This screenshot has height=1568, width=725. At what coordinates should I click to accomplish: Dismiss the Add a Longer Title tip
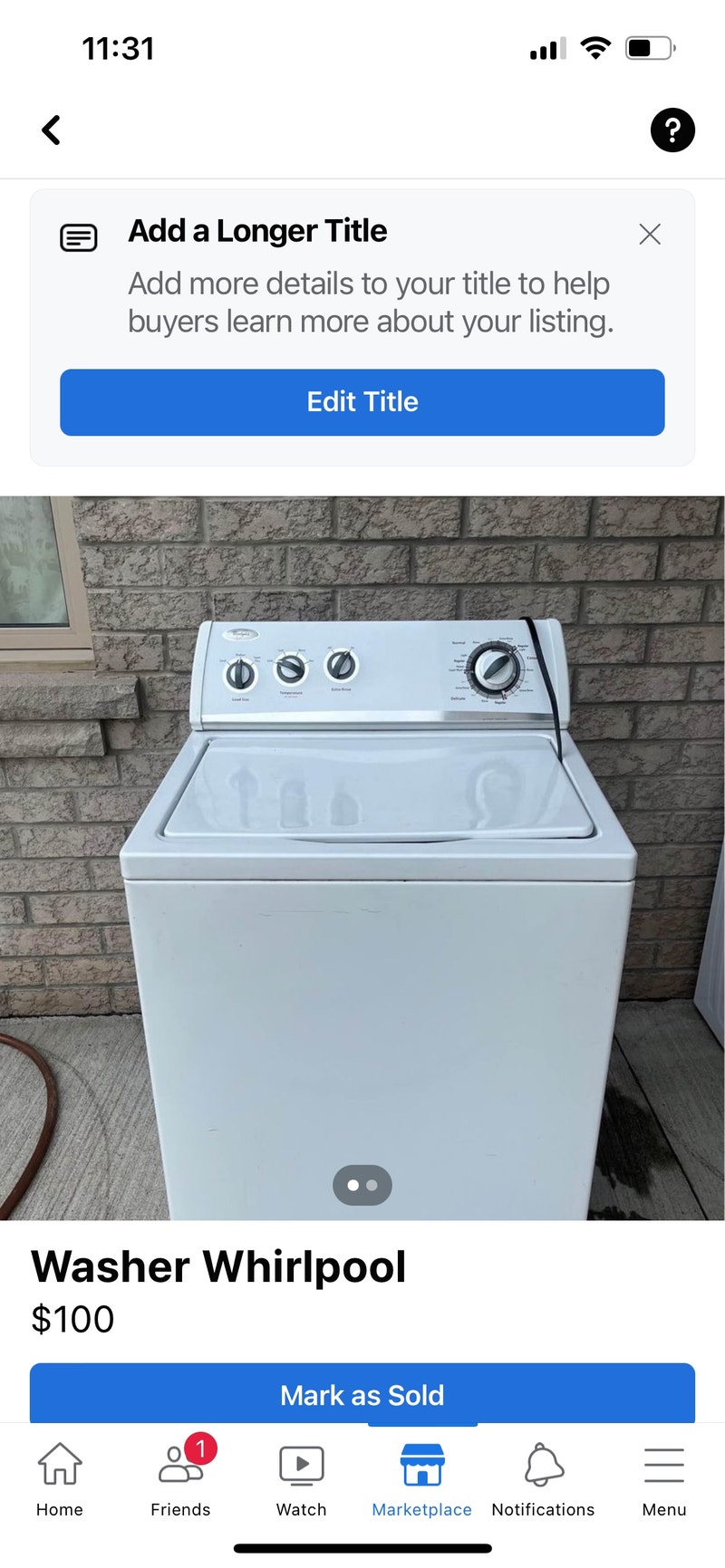(x=650, y=234)
